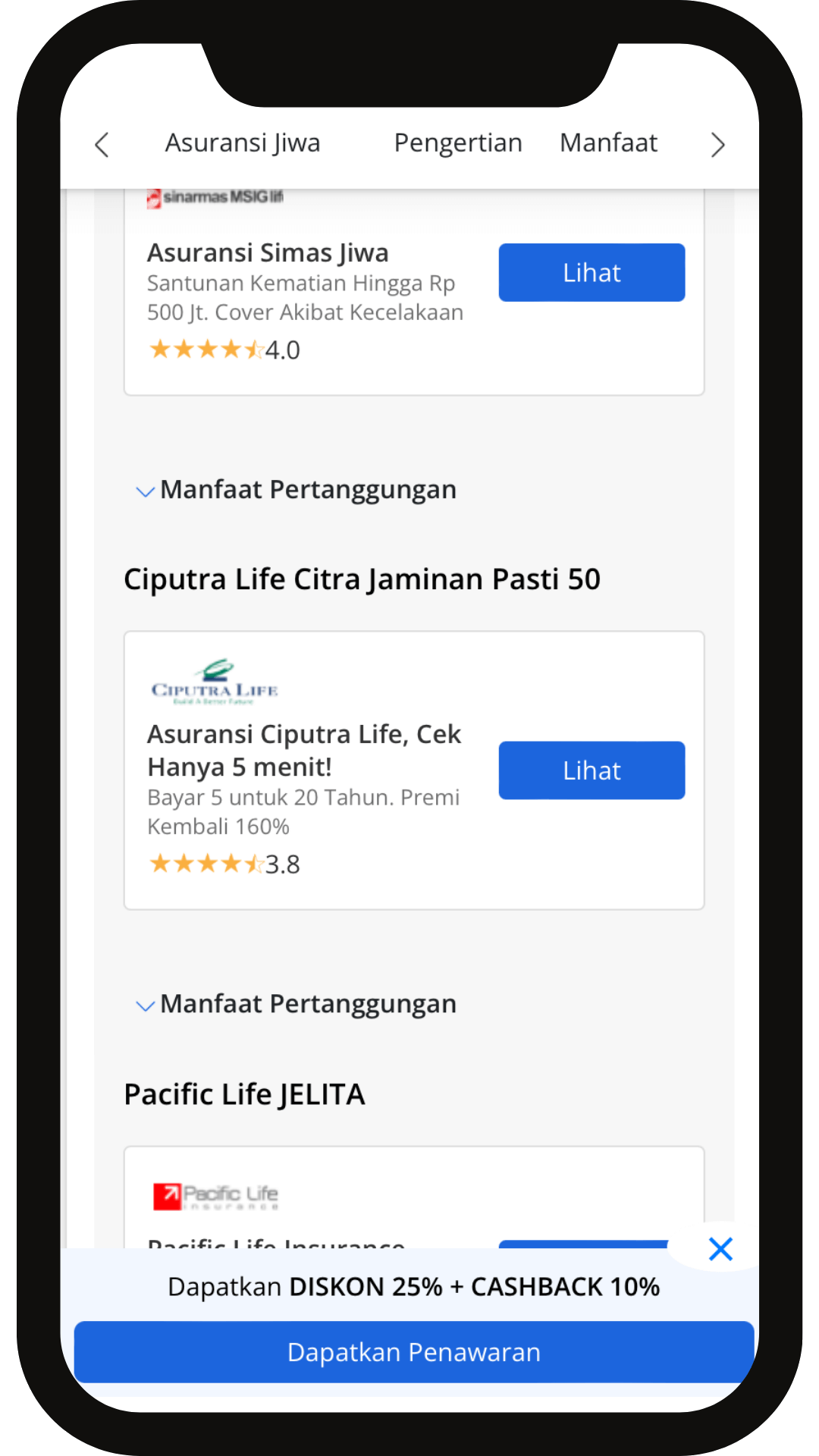Screen dimensions: 819x1456
Task: Jump to the Pengertian section tab
Action: (458, 143)
